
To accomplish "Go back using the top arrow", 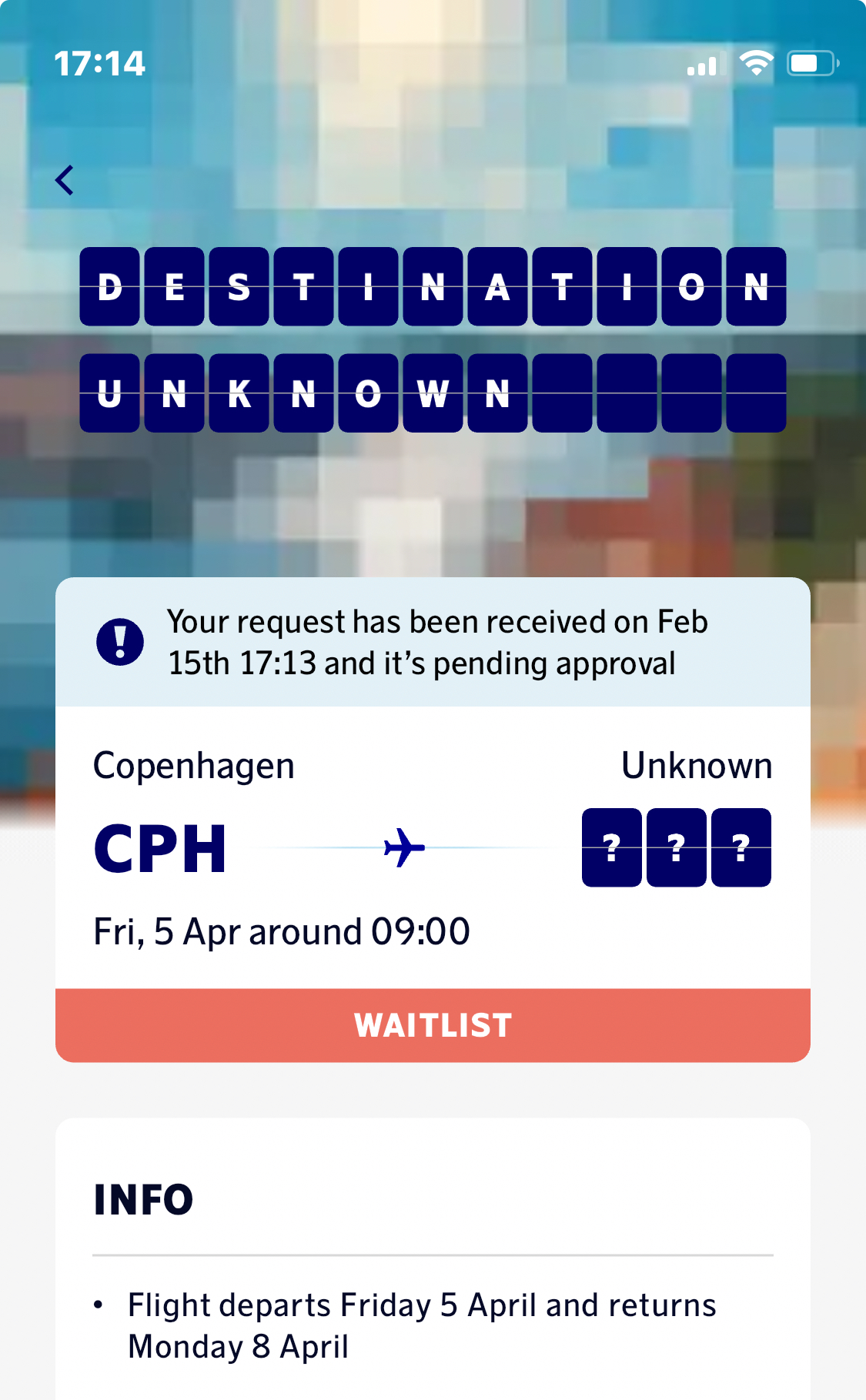I will [x=65, y=181].
